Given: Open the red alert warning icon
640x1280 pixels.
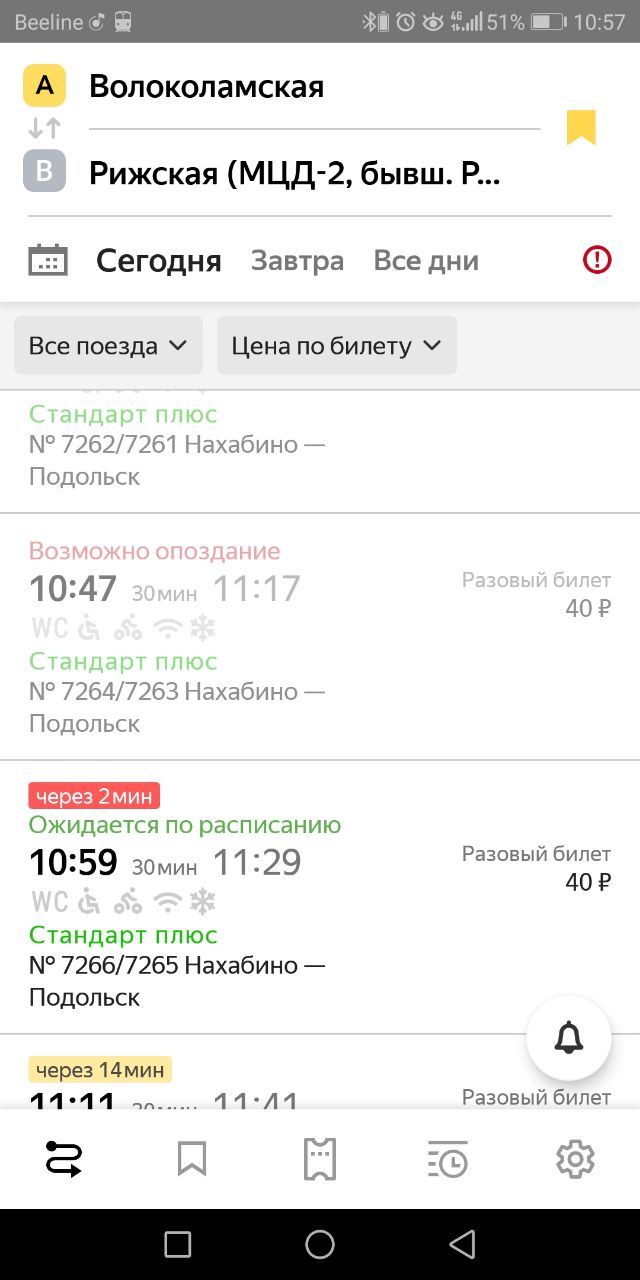Looking at the screenshot, I should (x=597, y=261).
